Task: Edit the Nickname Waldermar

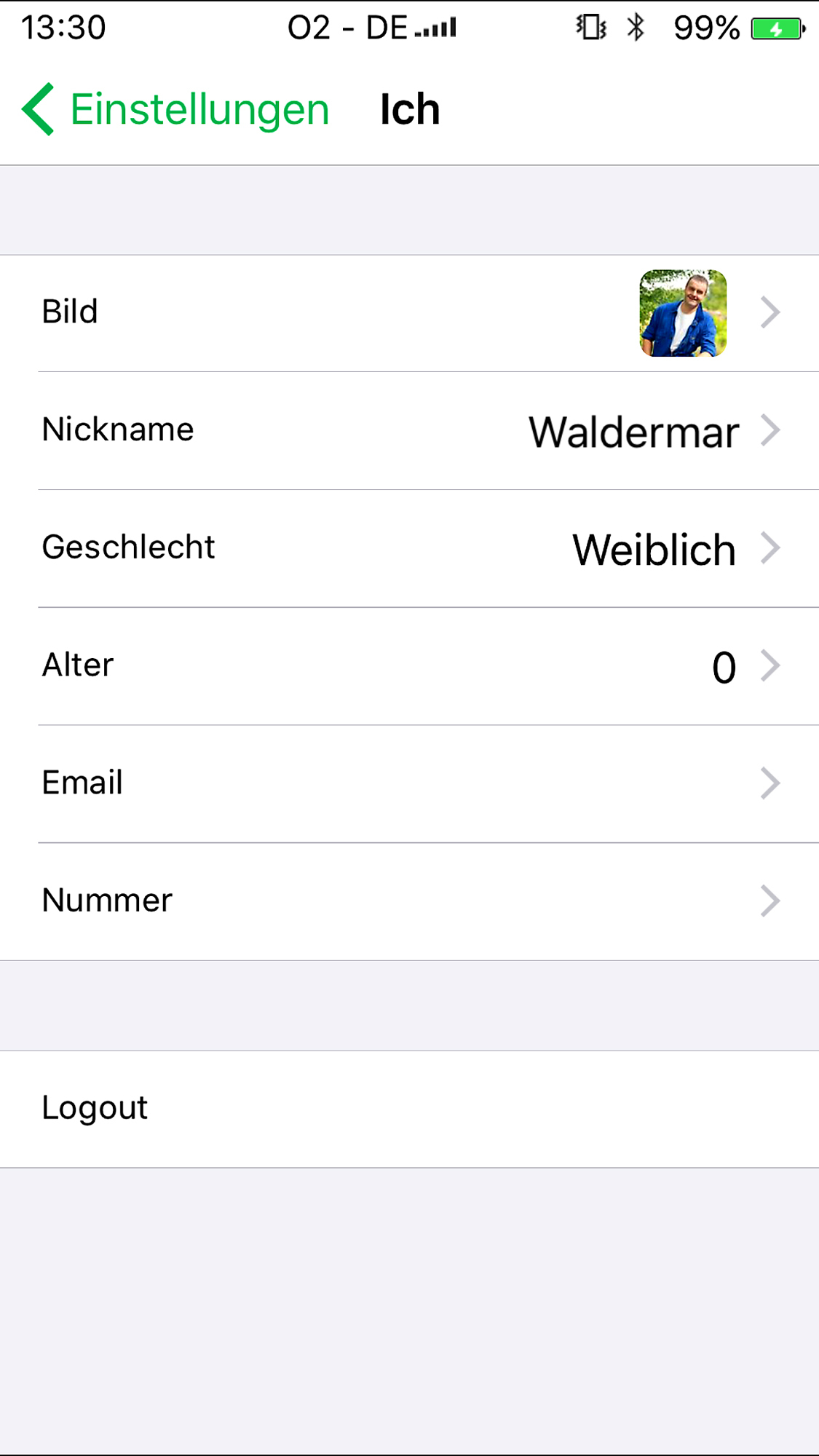Action: coord(409,430)
